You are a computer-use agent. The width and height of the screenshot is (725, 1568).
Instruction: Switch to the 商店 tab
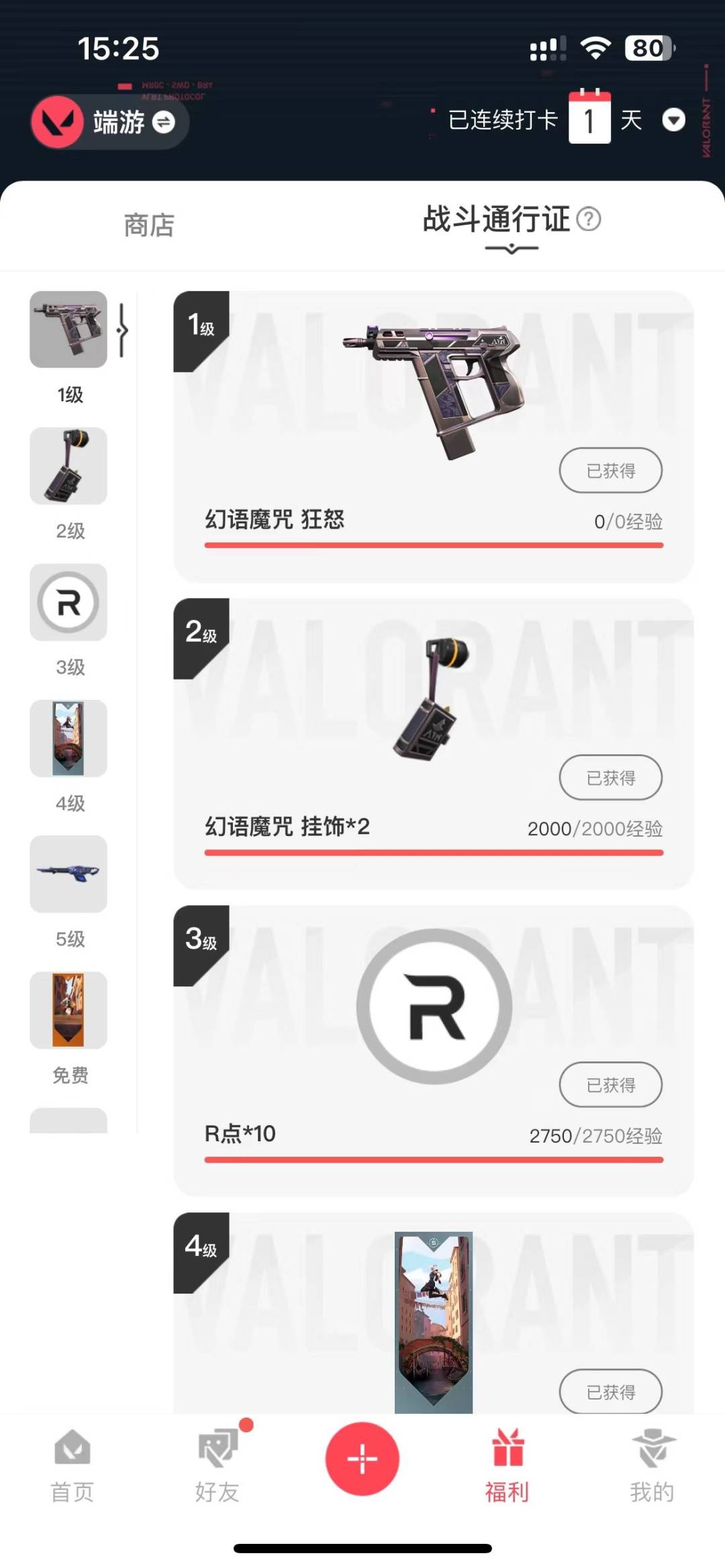coord(149,225)
